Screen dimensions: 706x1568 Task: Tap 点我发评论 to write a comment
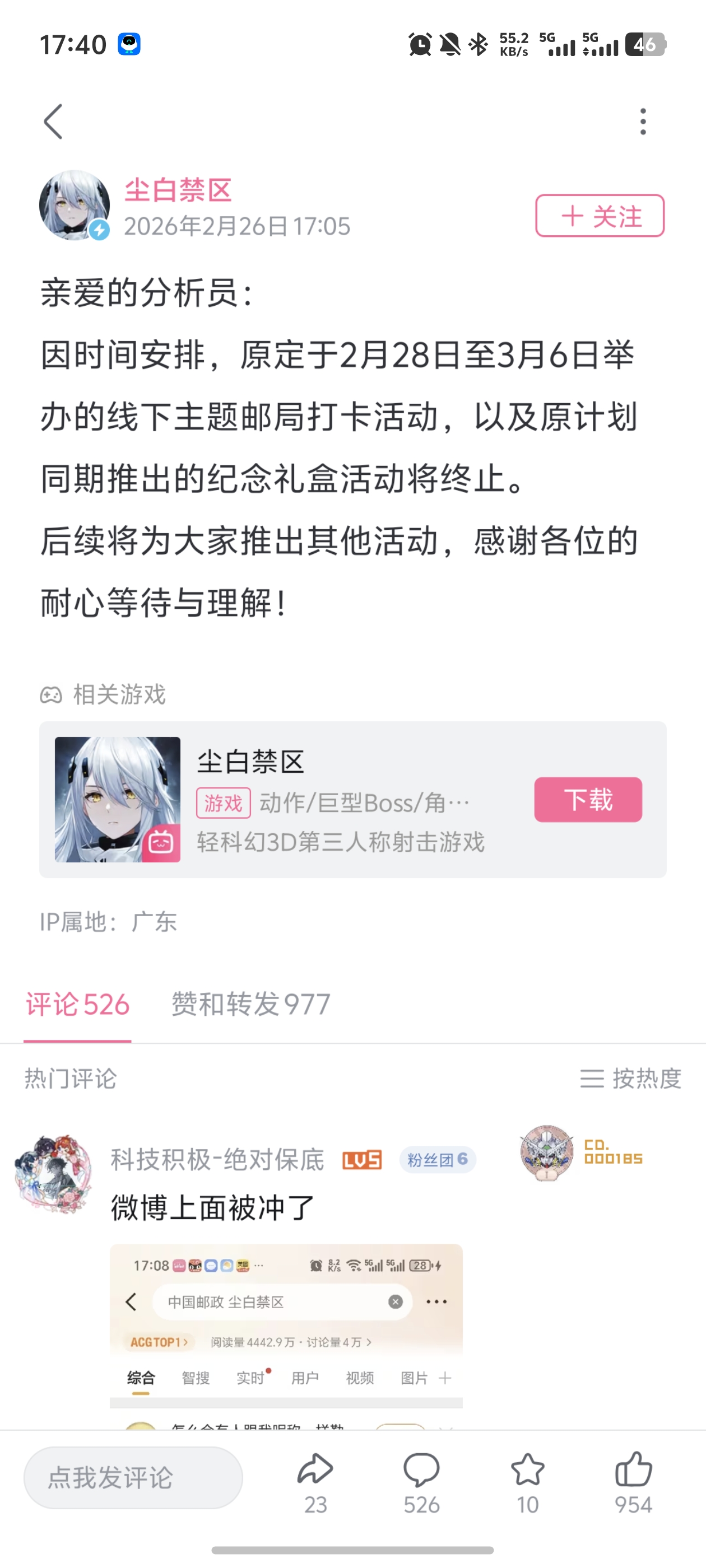pos(133,1477)
